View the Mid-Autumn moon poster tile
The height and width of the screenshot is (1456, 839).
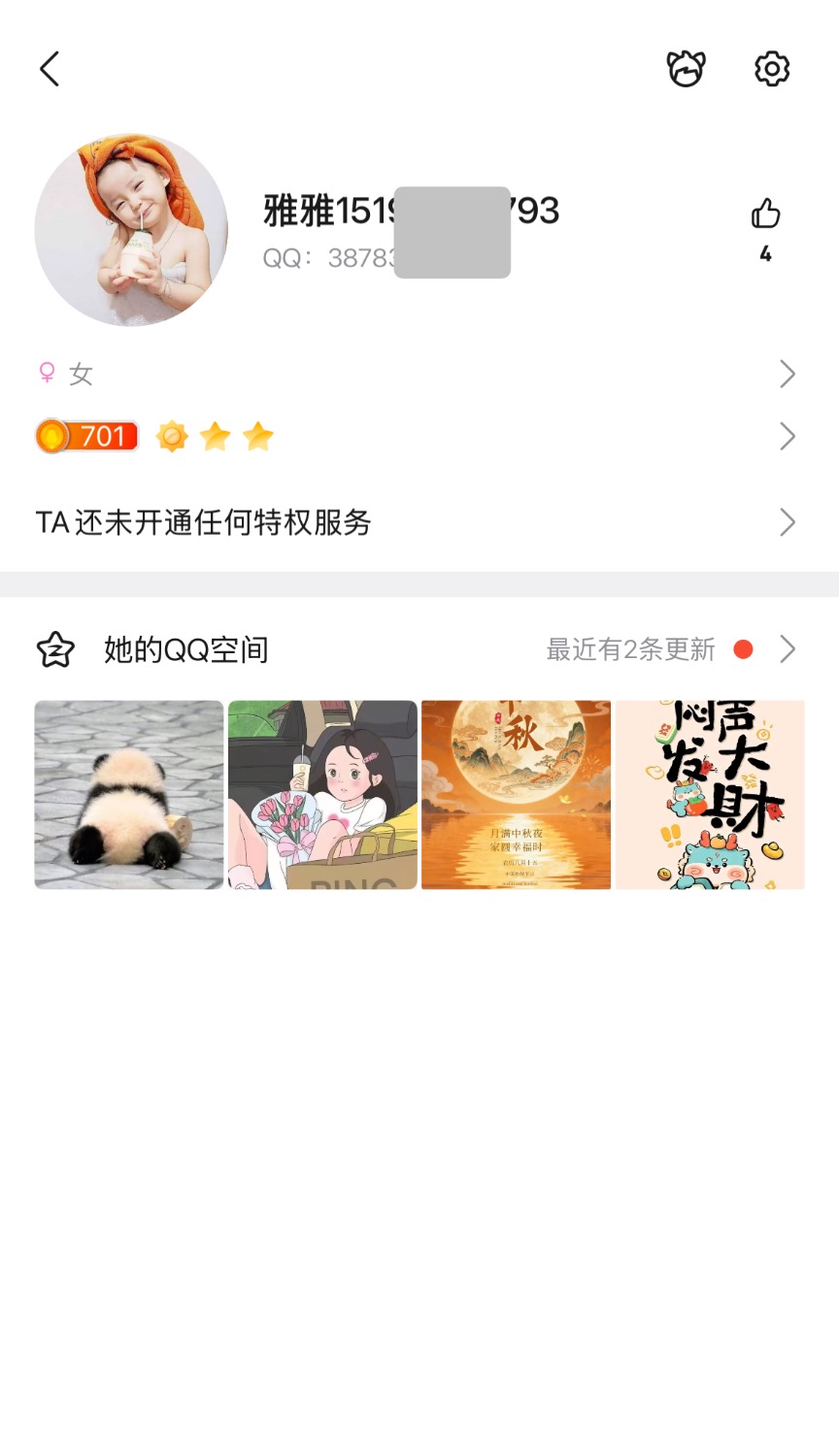coord(516,795)
